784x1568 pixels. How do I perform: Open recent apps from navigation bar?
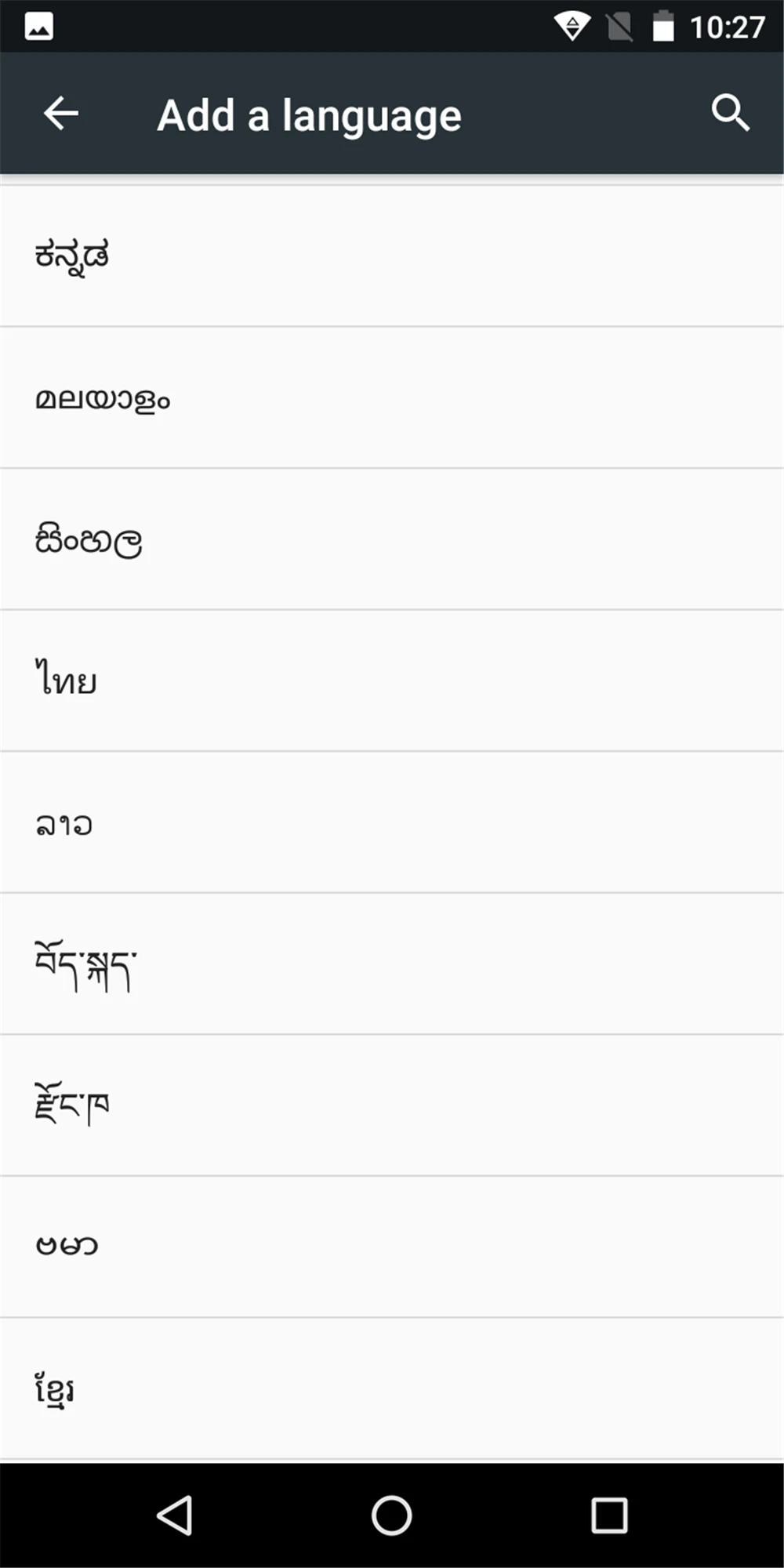(x=609, y=1515)
